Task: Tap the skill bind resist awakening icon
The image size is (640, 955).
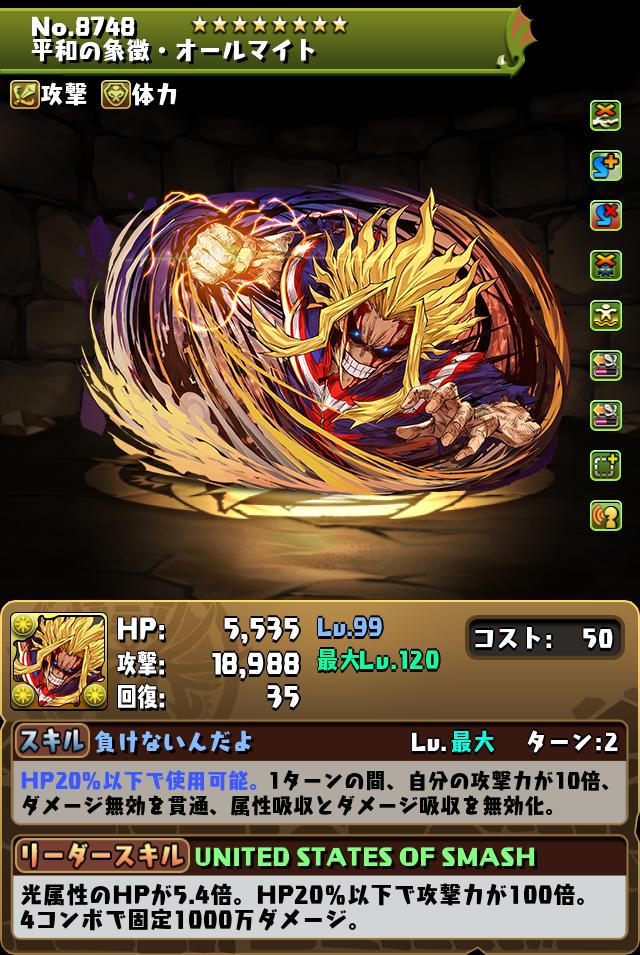Action: pos(606,214)
